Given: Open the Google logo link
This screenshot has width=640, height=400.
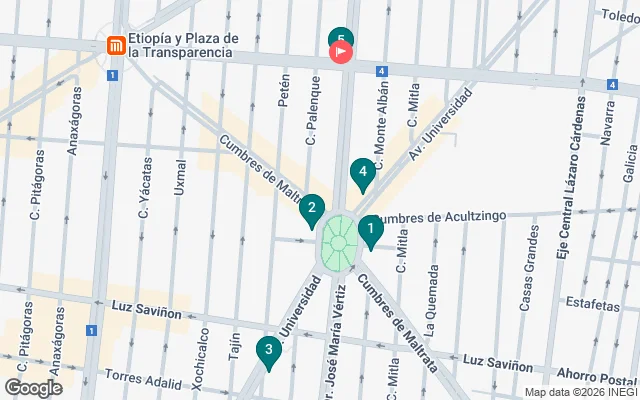Looking at the screenshot, I should pyautogui.click(x=33, y=387).
